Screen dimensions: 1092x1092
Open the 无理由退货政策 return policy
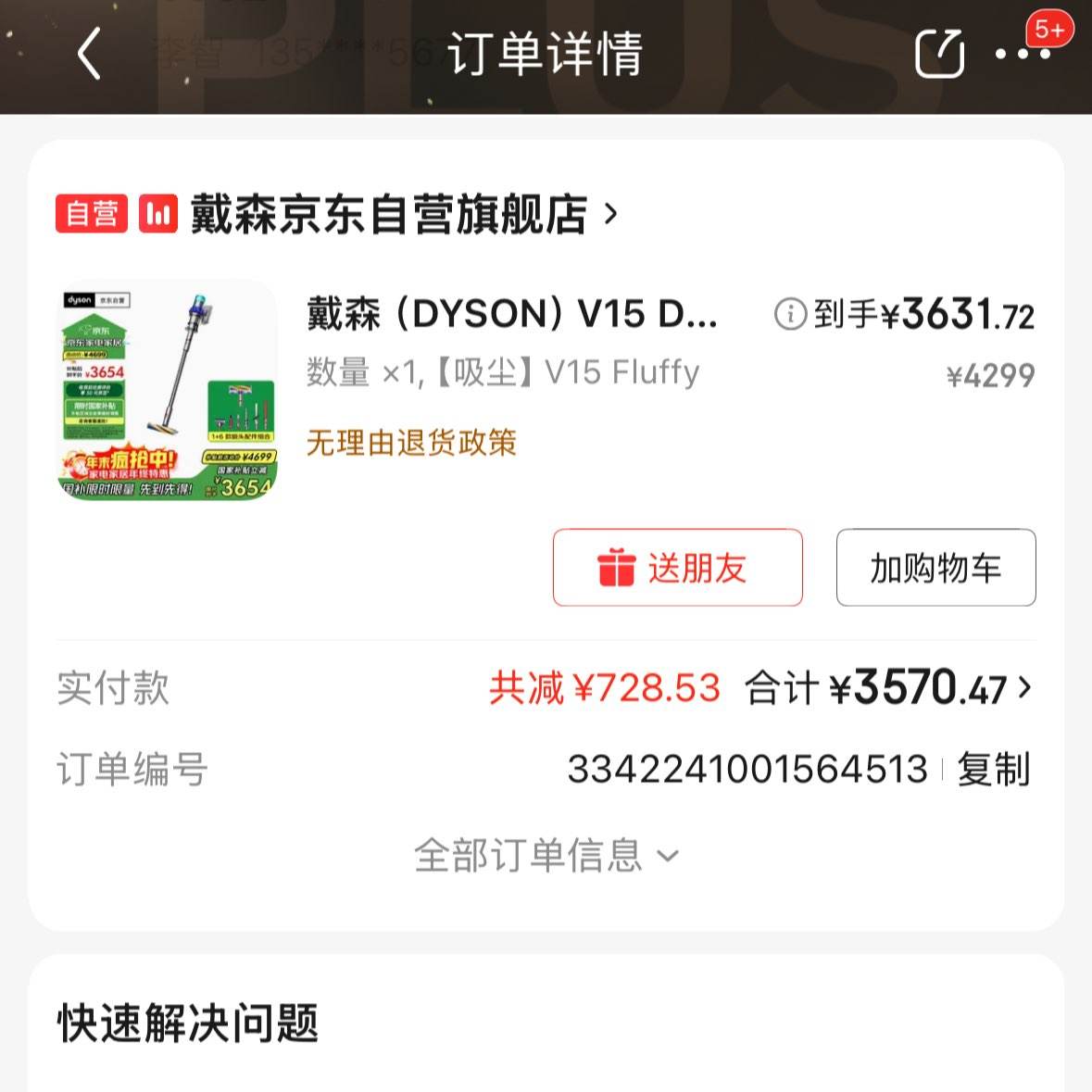(x=411, y=443)
